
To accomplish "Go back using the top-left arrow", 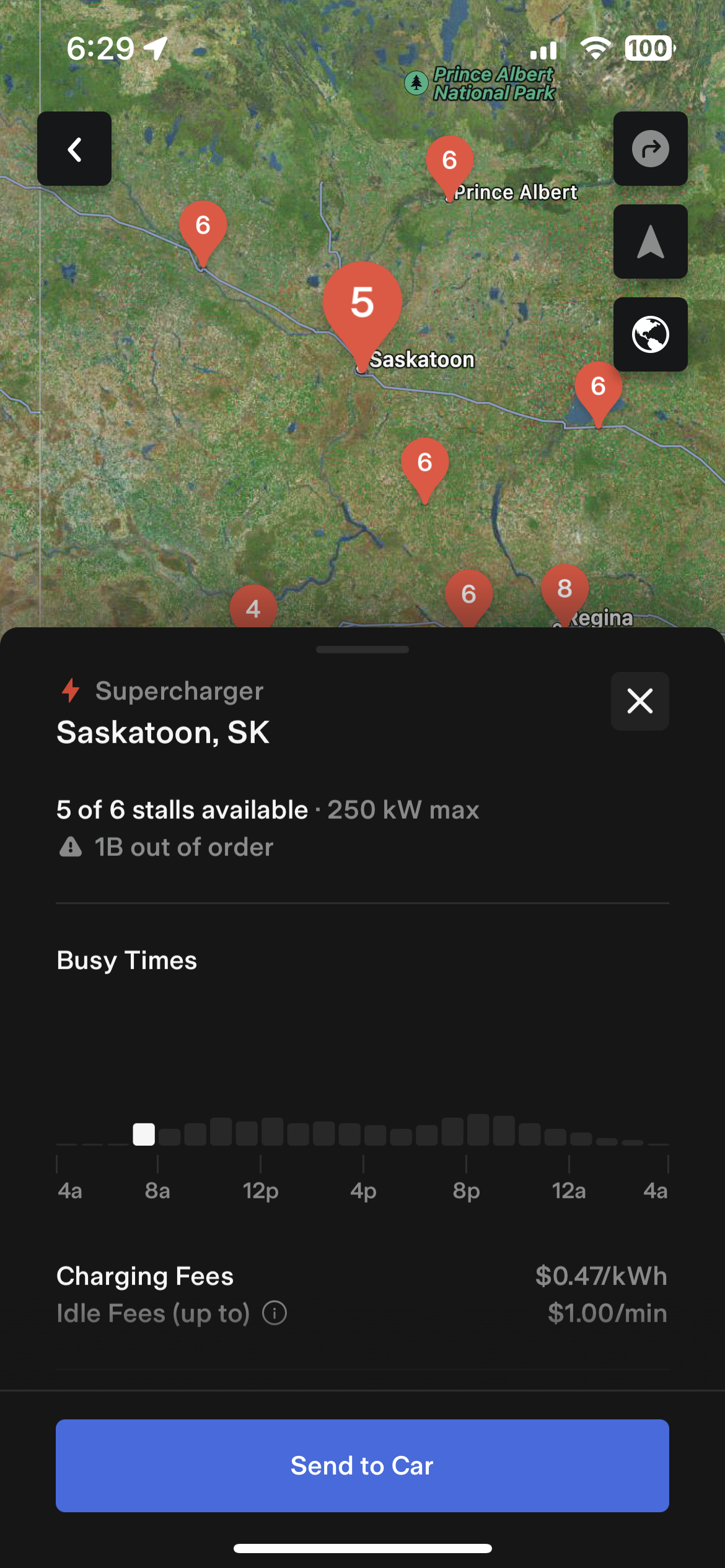I will [x=74, y=149].
